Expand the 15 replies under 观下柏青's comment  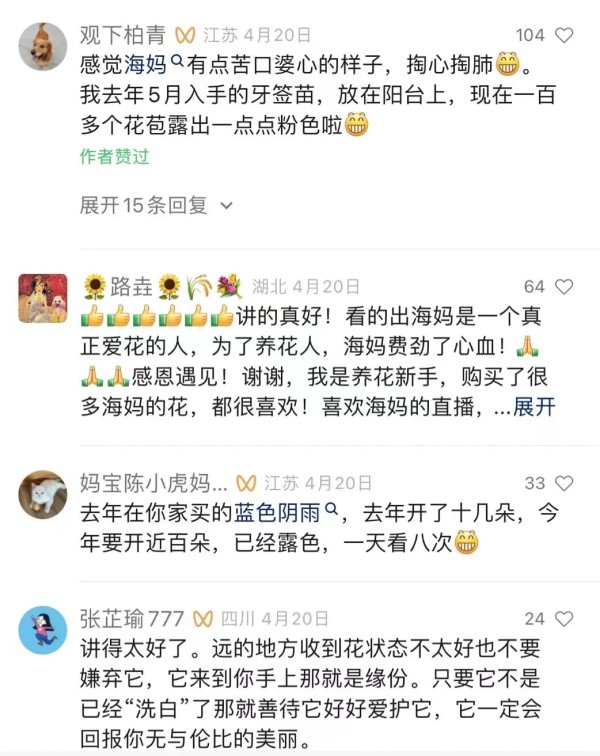coord(155,205)
